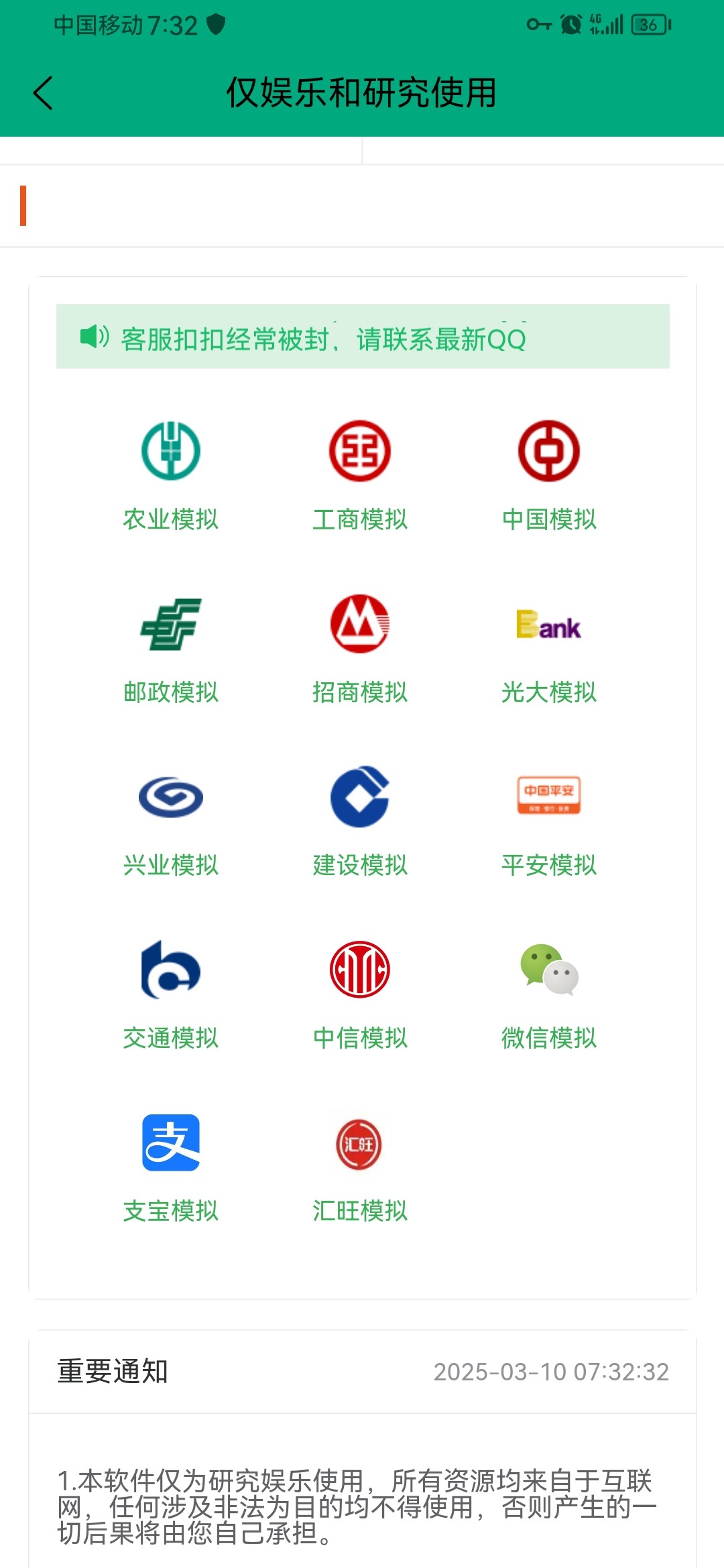Open the 客服扣扣 announcement banner
This screenshot has height=1568, width=724.
click(362, 337)
